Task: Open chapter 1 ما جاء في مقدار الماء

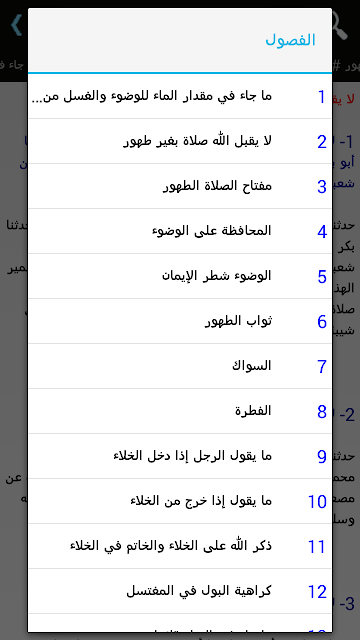Action: click(x=180, y=96)
